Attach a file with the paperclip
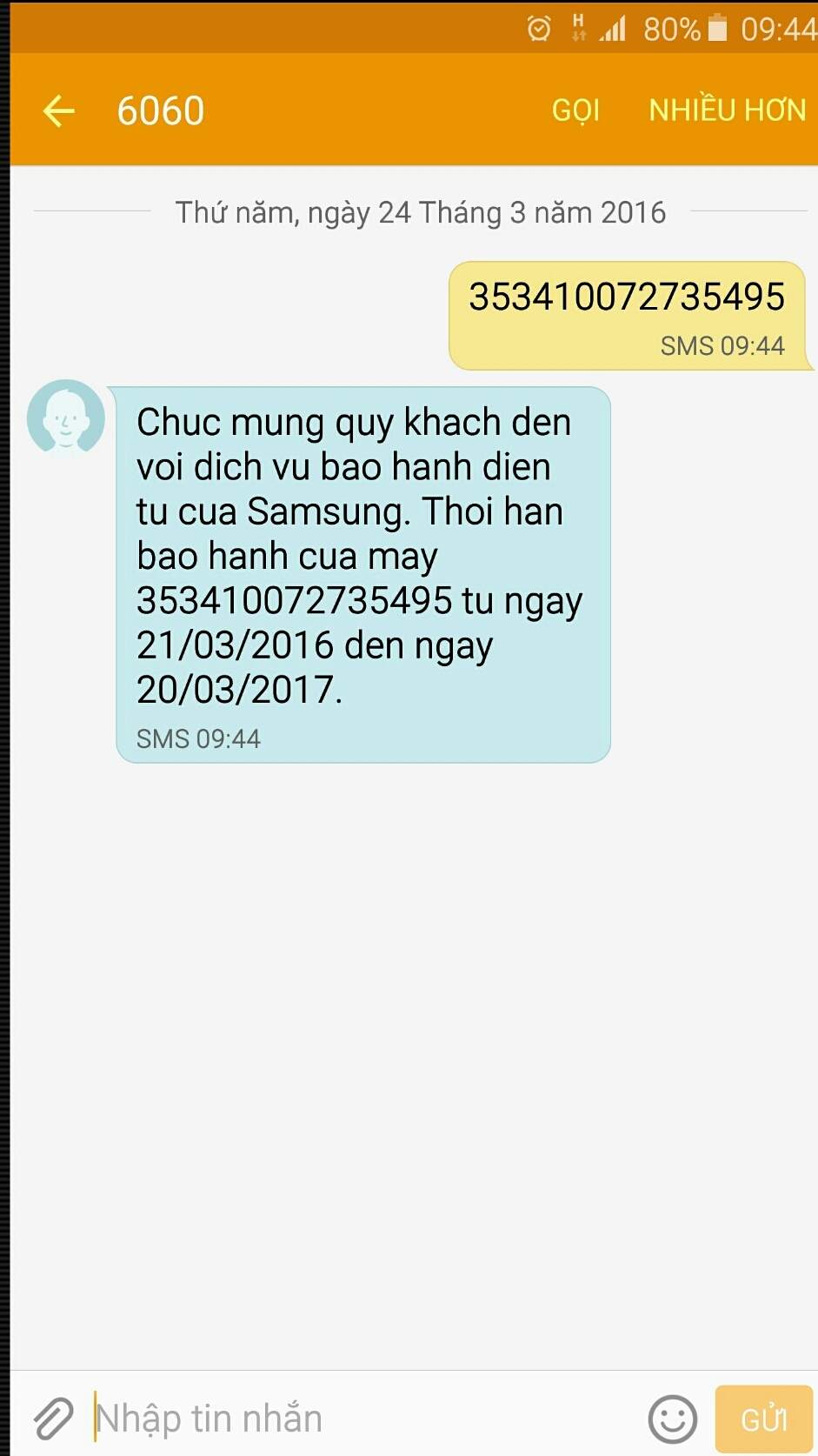This screenshot has height=1456, width=818. pos(52,1418)
